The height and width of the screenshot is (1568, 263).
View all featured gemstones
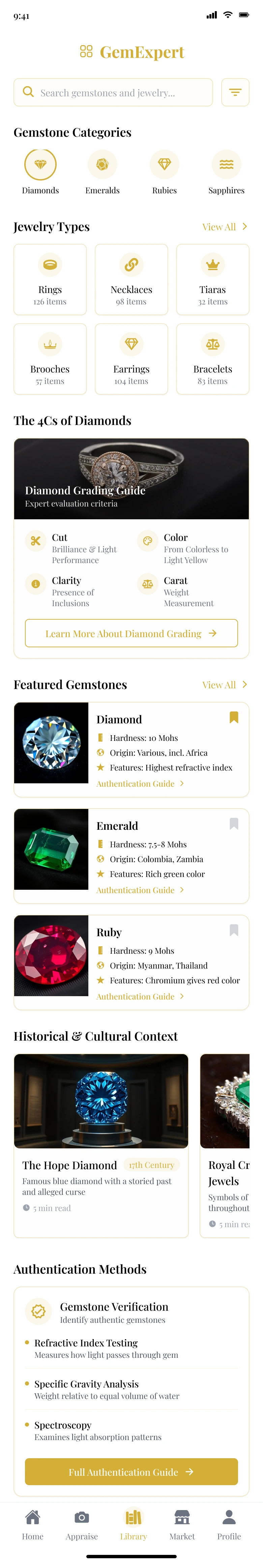[x=224, y=685]
